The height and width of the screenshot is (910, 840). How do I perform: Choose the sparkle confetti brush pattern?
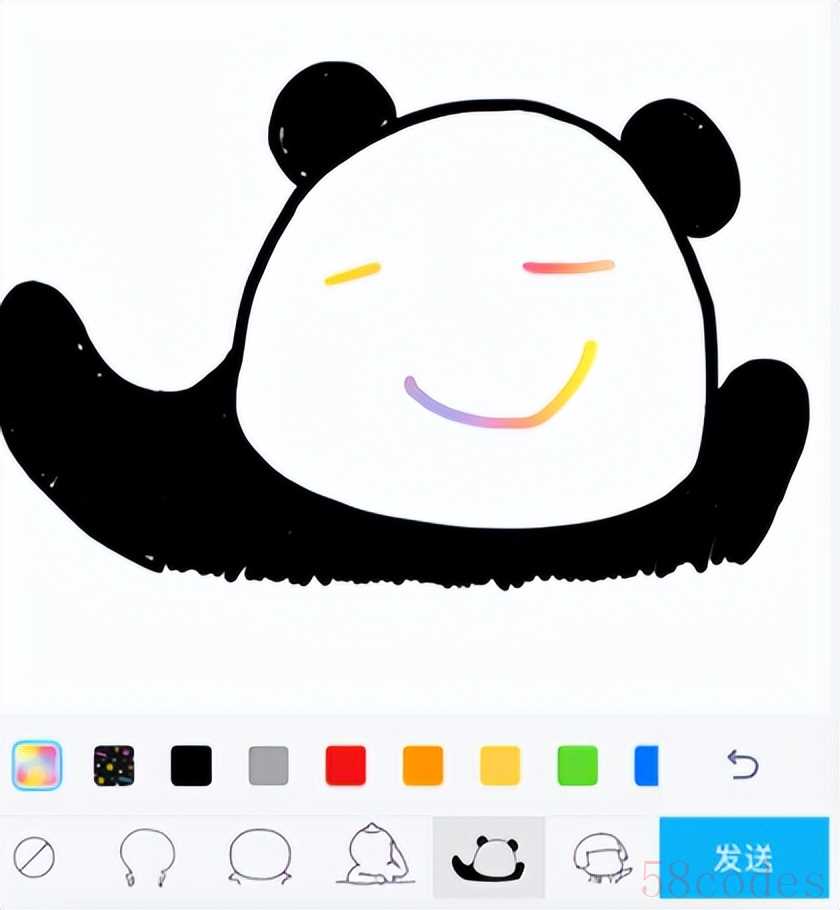coord(114,766)
